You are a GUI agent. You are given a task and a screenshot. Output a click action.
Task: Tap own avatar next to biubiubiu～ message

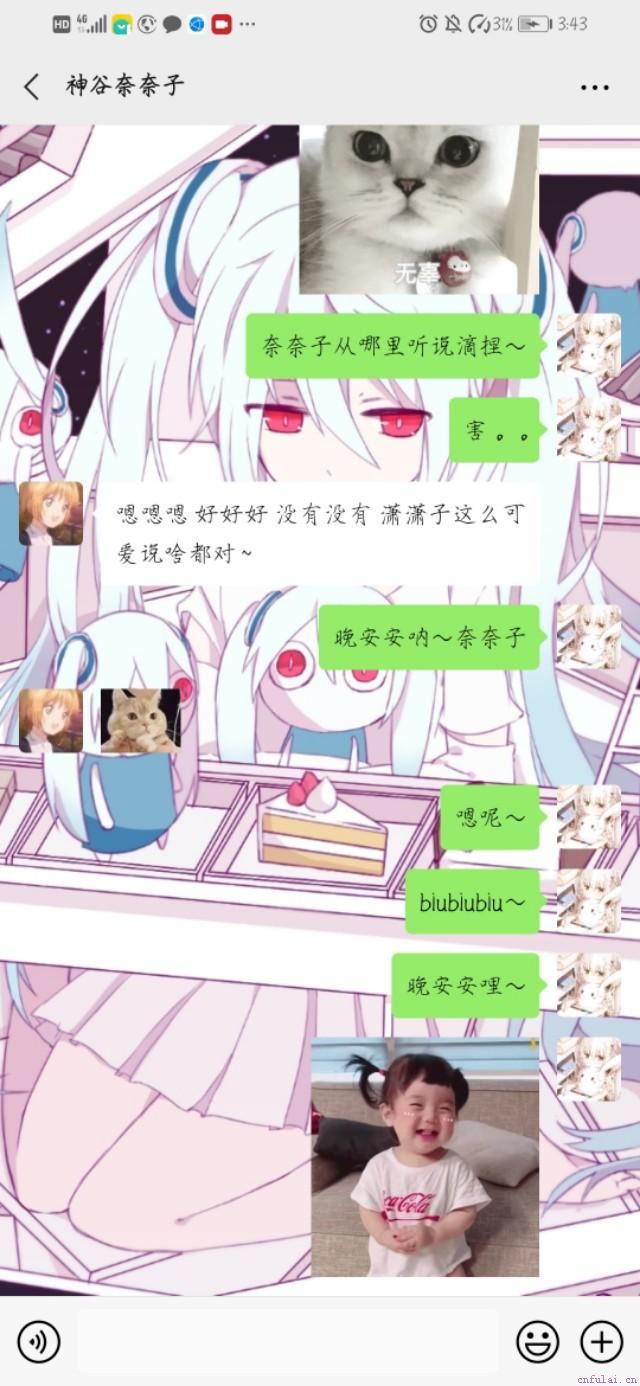click(588, 902)
